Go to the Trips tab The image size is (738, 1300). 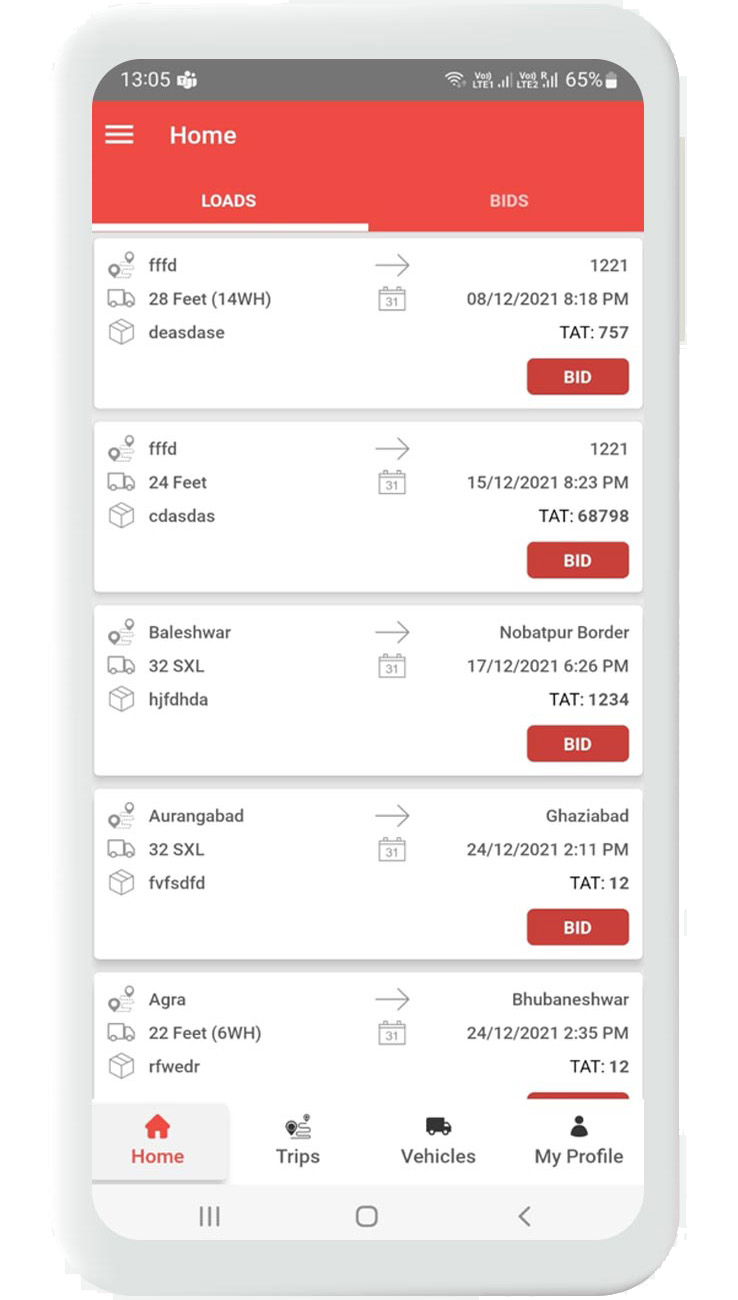click(298, 1142)
